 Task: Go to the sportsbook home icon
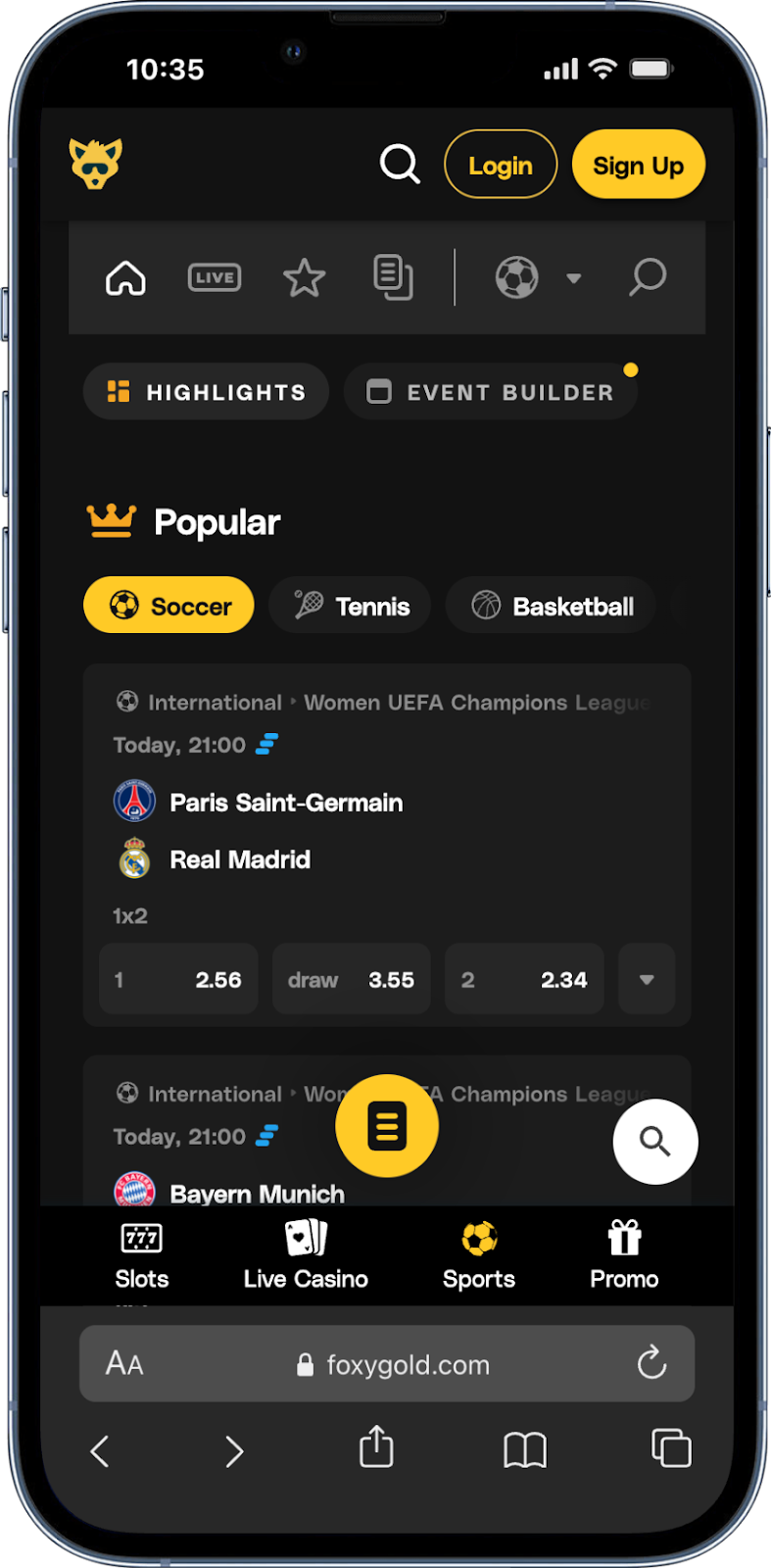tap(125, 278)
